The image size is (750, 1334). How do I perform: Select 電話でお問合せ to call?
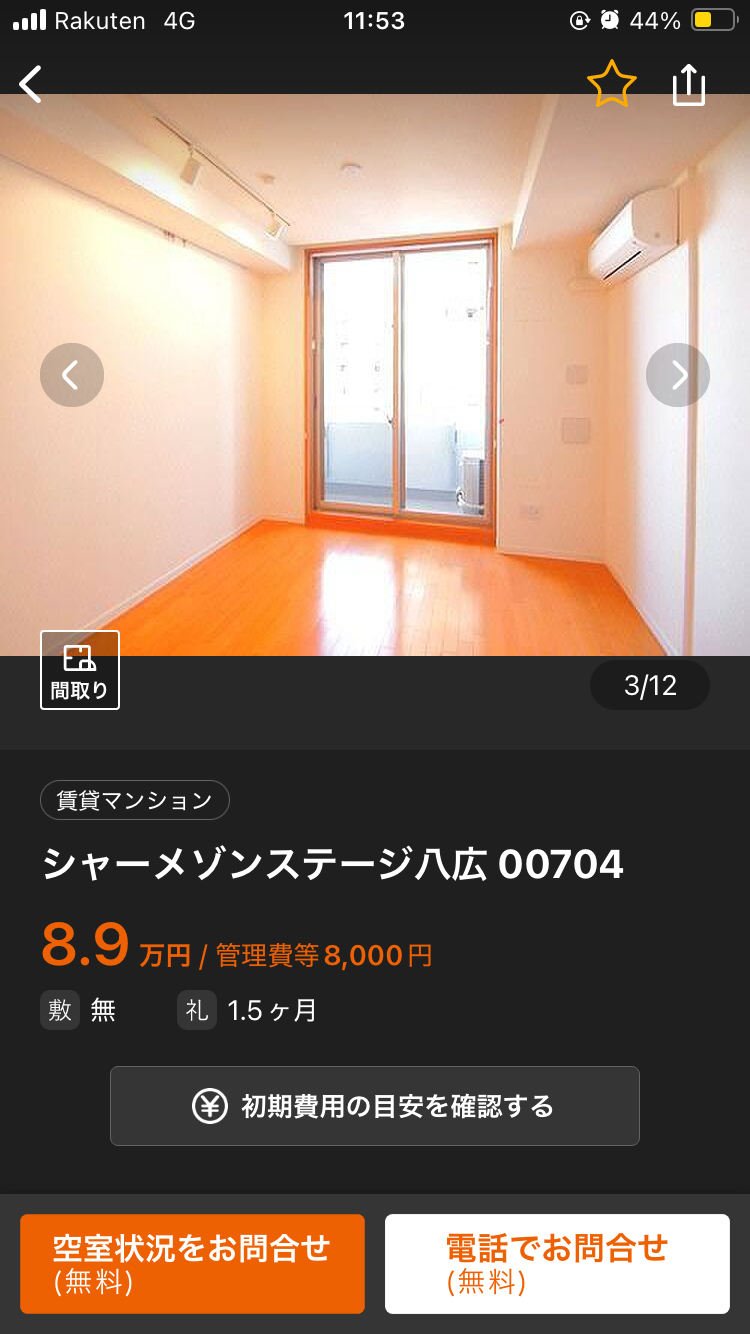tap(557, 1263)
